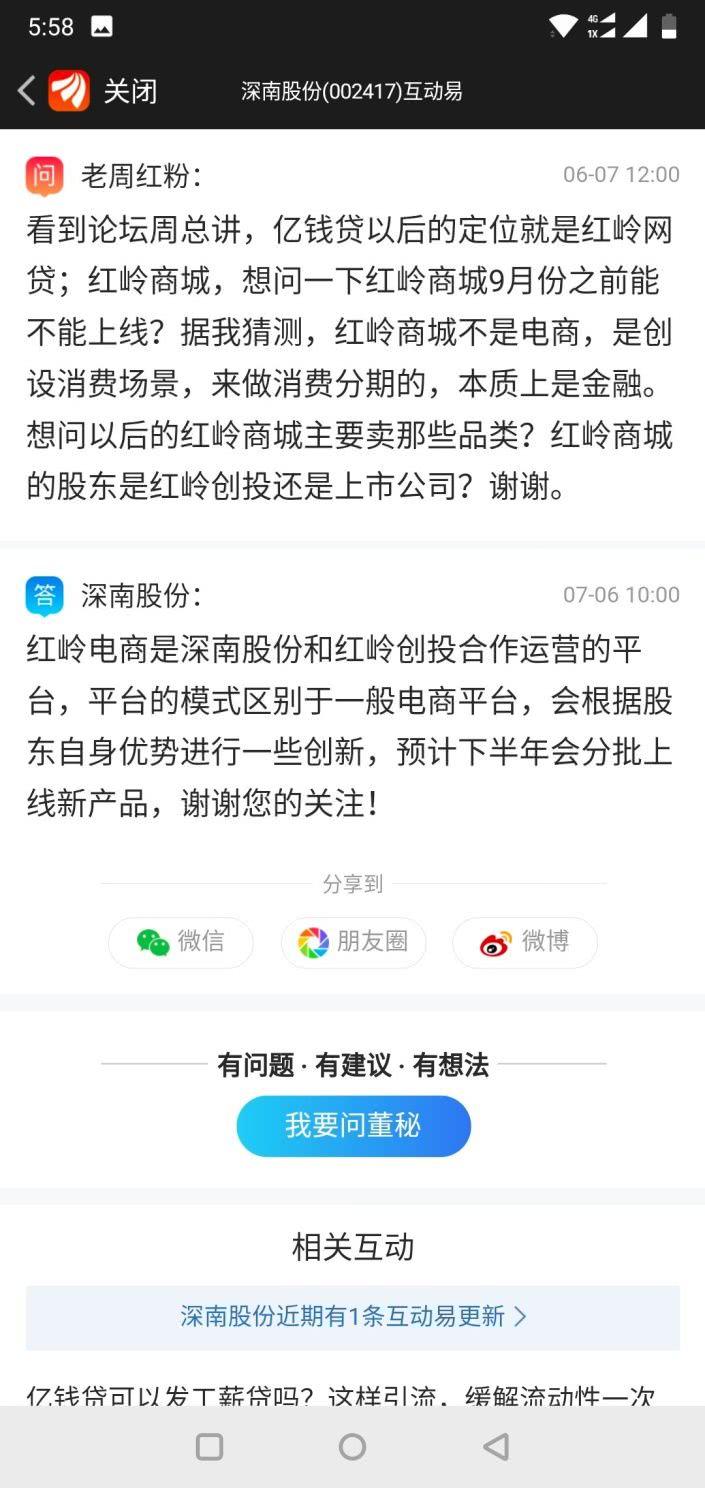Image resolution: width=705 pixels, height=1488 pixels.
Task: Open the related question about 亿钱贷
Action: pyautogui.click(x=340, y=1394)
